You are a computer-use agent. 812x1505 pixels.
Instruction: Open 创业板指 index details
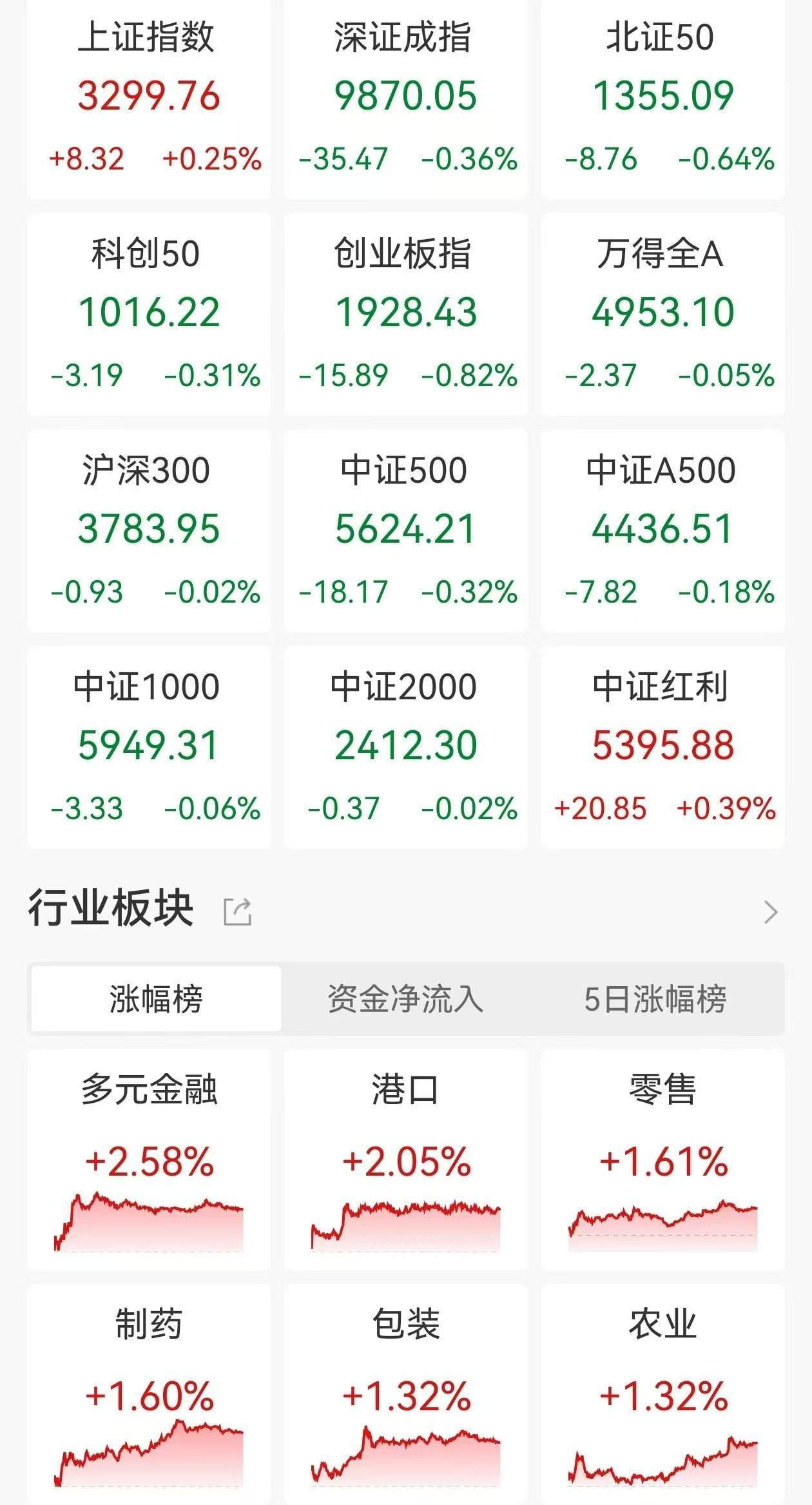coord(406,313)
